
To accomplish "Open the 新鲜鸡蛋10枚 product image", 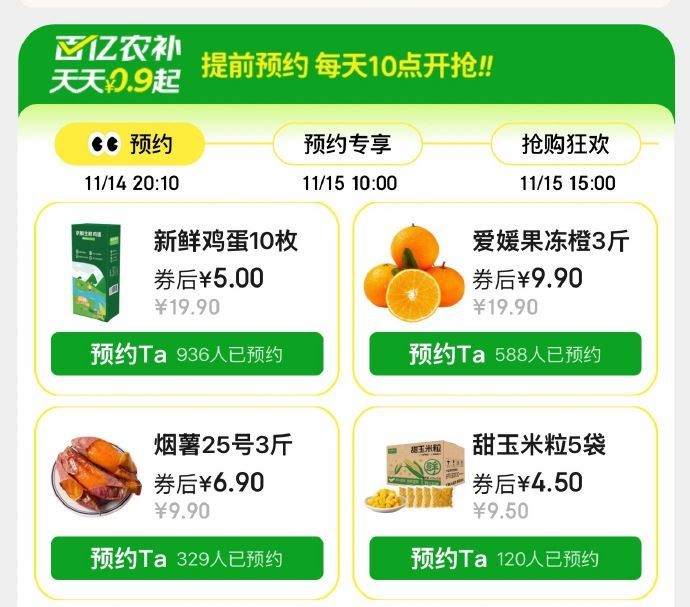I will 96,265.
